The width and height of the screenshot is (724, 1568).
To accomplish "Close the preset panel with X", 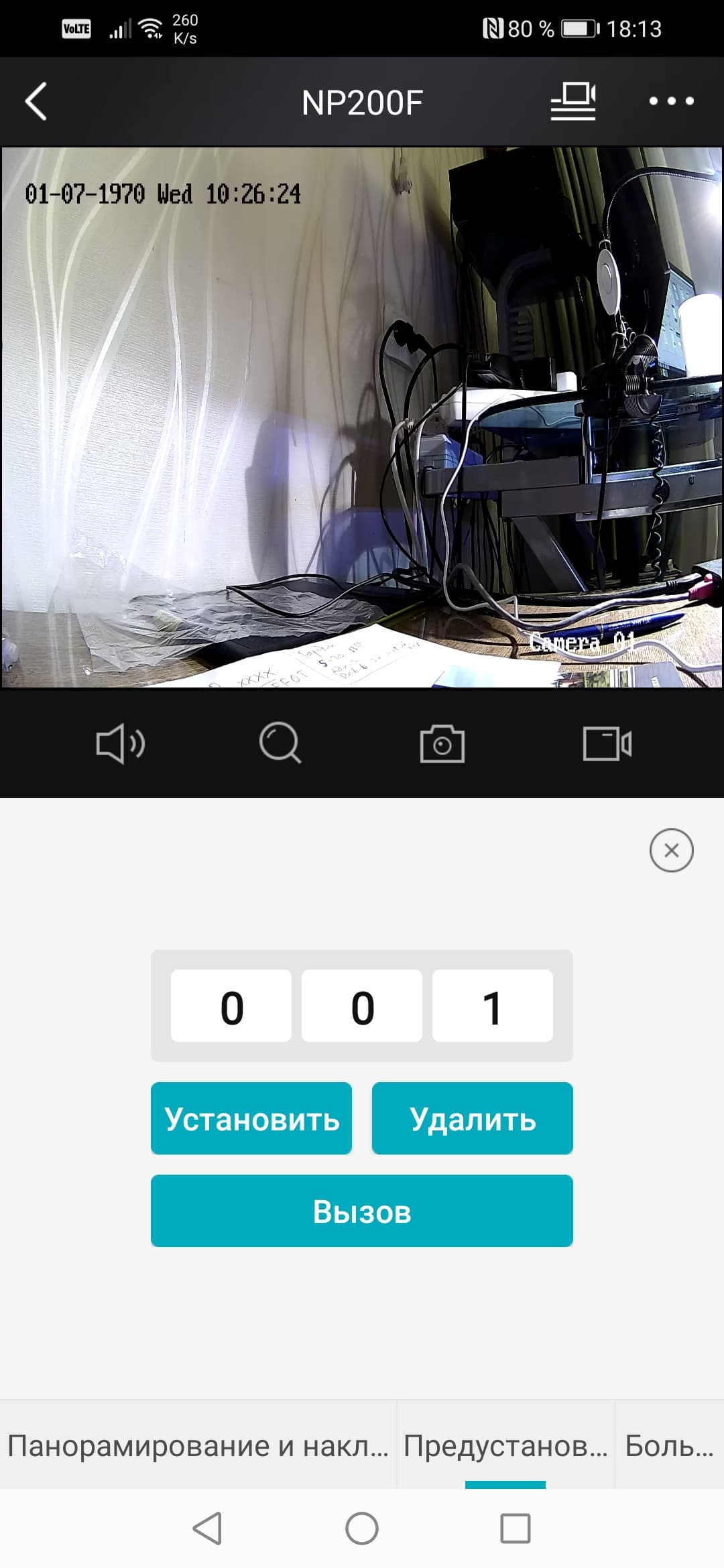I will 671,850.
